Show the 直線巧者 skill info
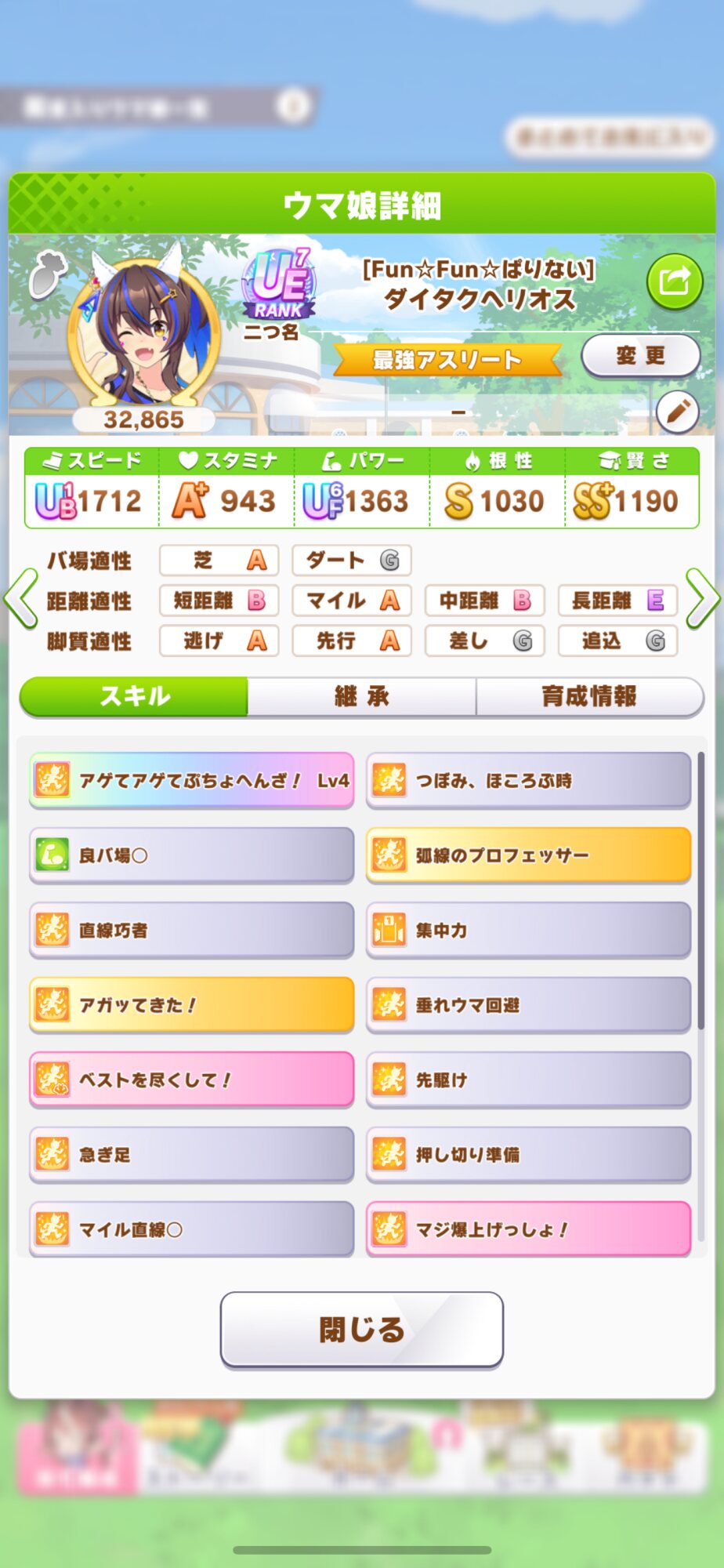Screen dimensions: 724x1568 pos(191,930)
